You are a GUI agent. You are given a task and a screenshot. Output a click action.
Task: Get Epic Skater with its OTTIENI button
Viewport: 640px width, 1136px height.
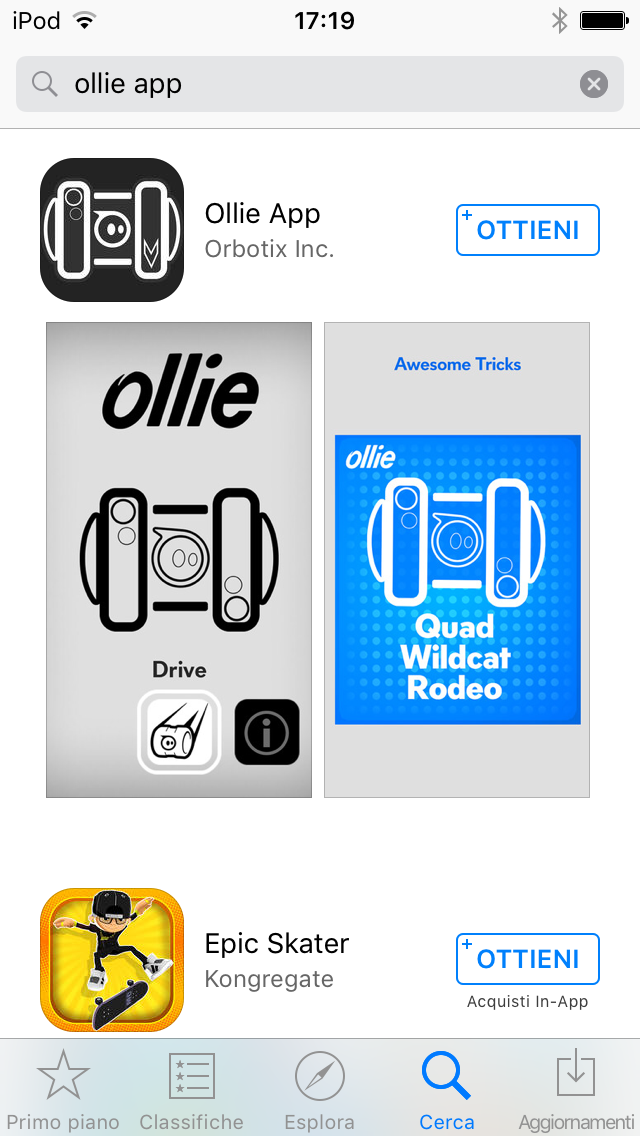point(528,959)
